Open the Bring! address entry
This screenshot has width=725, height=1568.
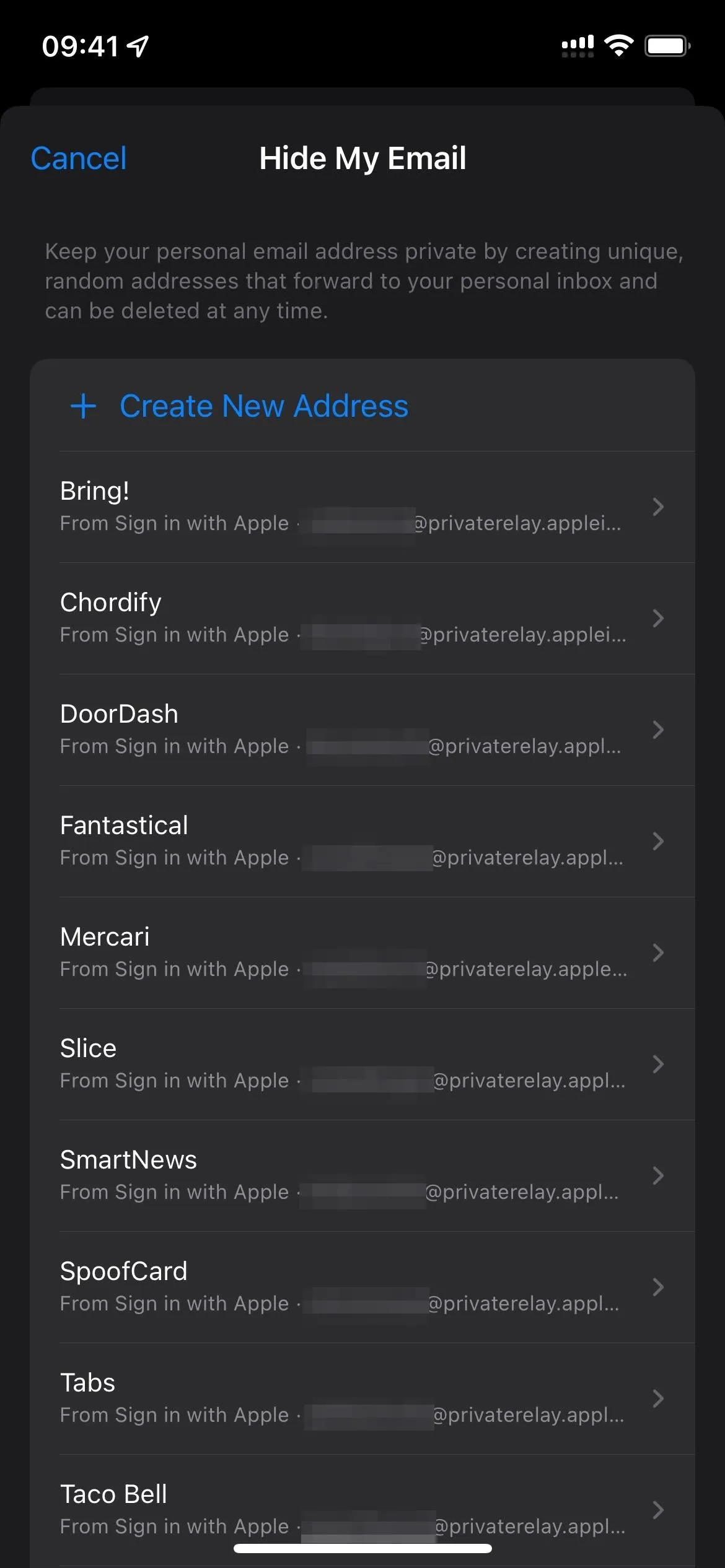coord(362,507)
